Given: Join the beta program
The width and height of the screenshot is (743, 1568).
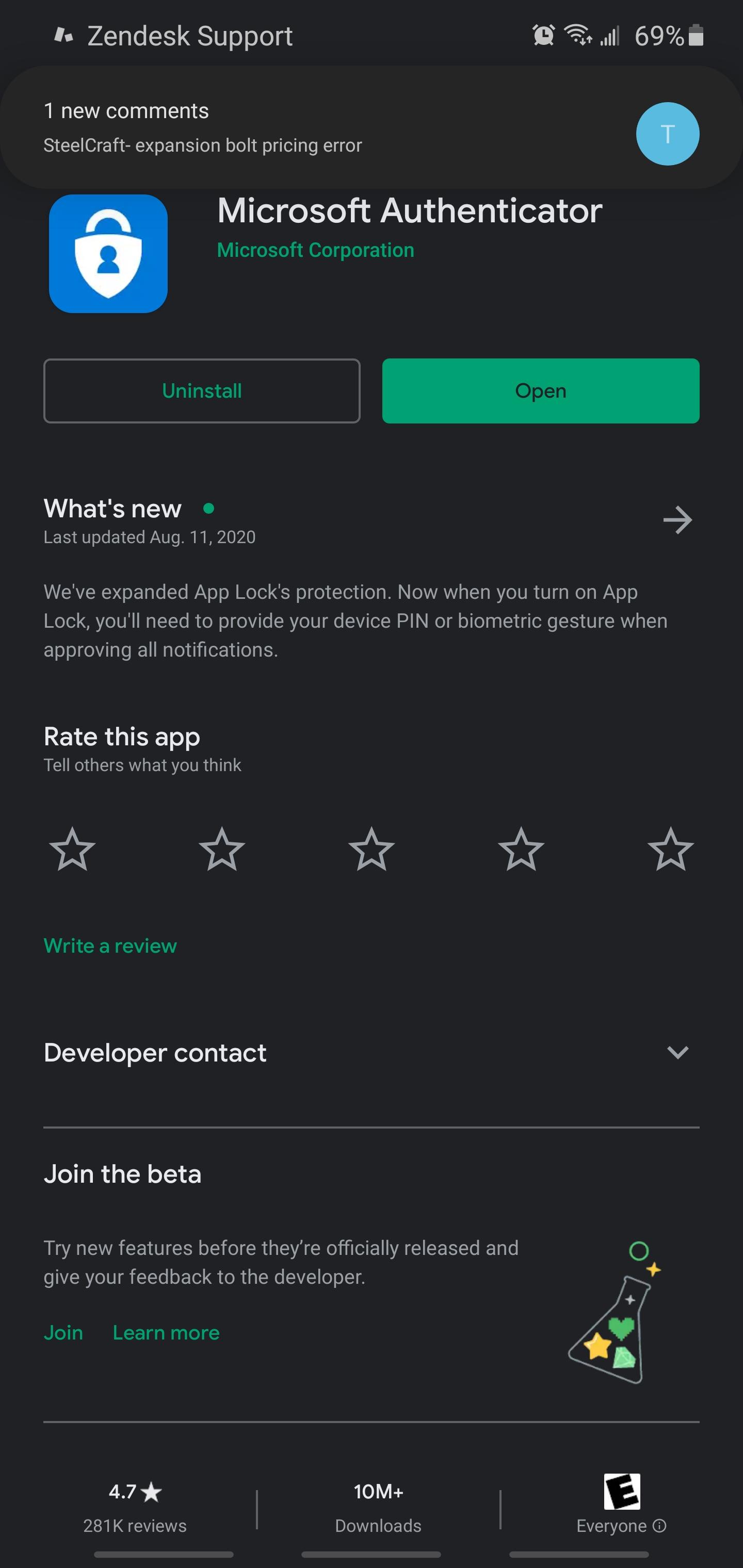Looking at the screenshot, I should click(63, 1332).
